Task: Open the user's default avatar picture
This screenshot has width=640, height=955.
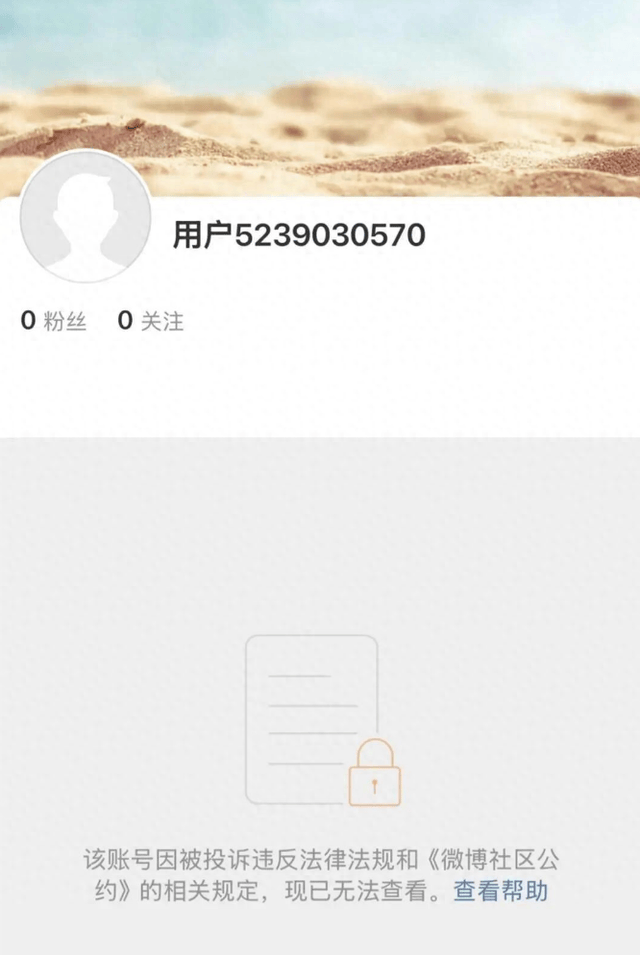Action: point(86,216)
